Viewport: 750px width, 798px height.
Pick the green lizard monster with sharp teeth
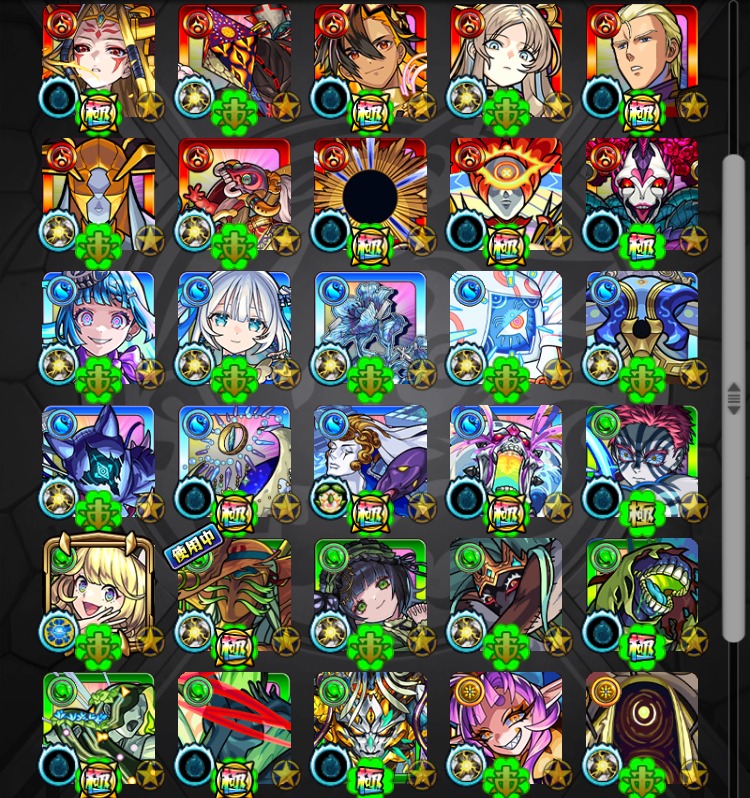coord(642,594)
